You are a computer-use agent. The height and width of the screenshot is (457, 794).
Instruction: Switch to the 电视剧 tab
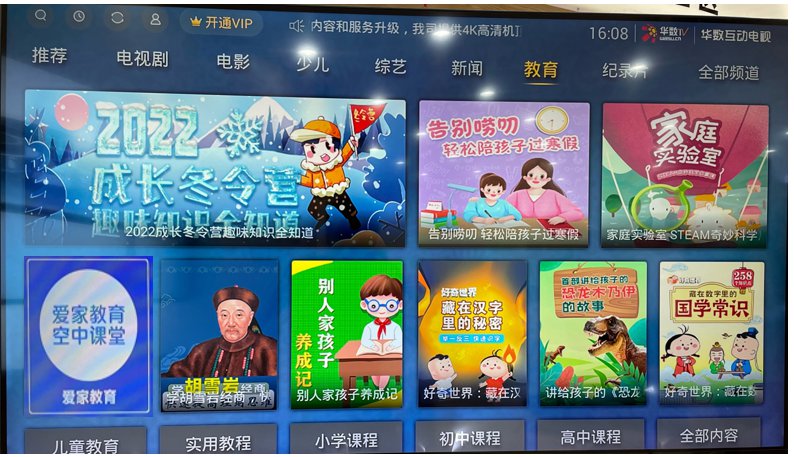coord(142,58)
